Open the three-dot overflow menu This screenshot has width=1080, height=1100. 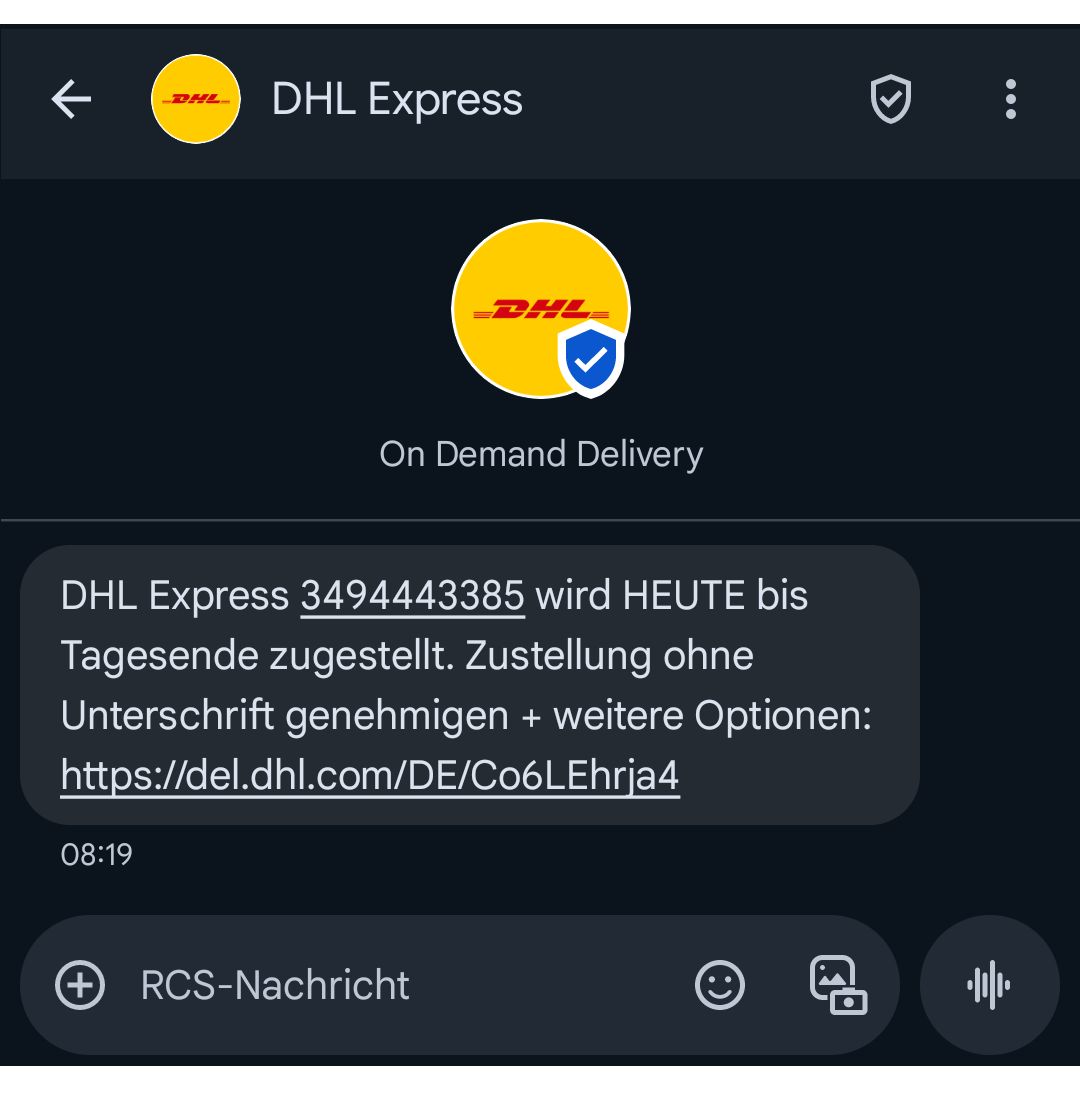click(x=1010, y=99)
